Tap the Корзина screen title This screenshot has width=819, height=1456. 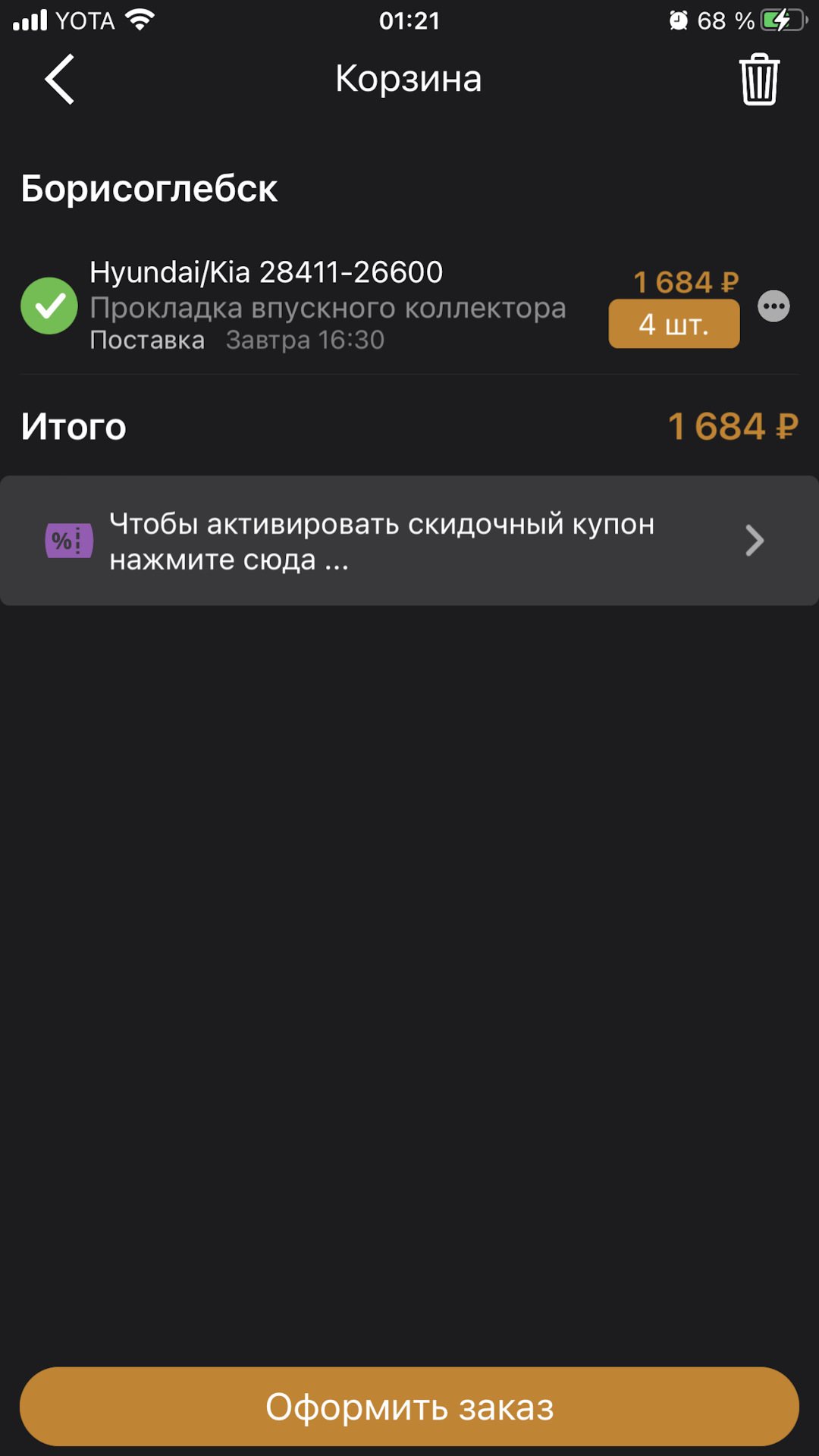[408, 78]
